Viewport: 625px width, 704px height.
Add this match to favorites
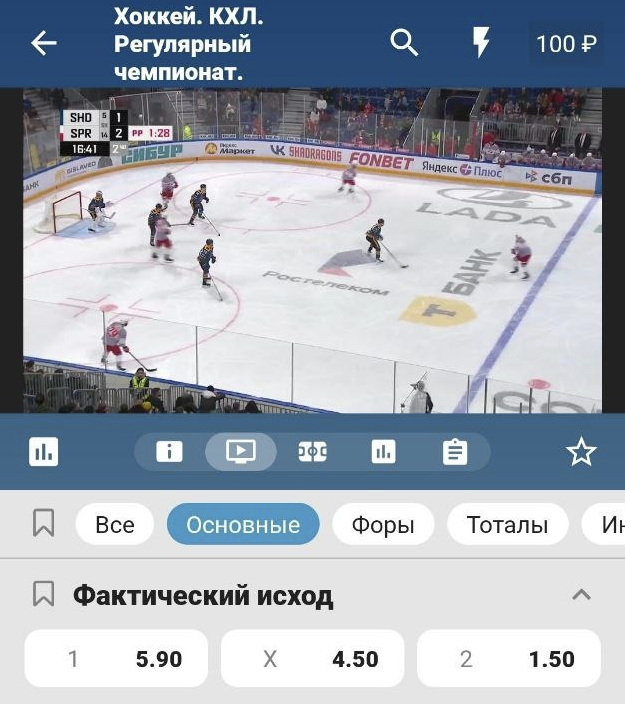[x=581, y=452]
